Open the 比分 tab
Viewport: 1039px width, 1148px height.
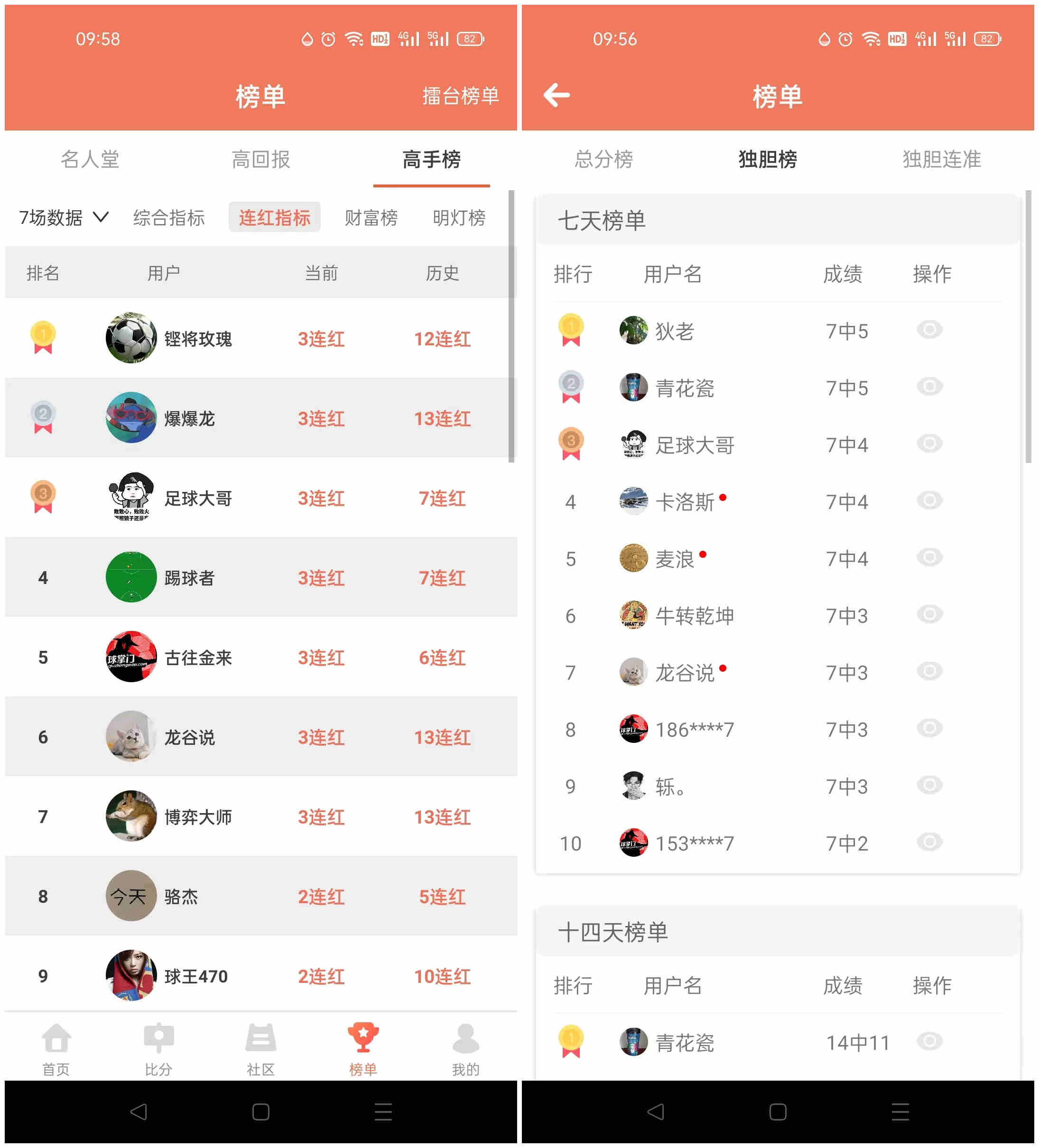[158, 1049]
